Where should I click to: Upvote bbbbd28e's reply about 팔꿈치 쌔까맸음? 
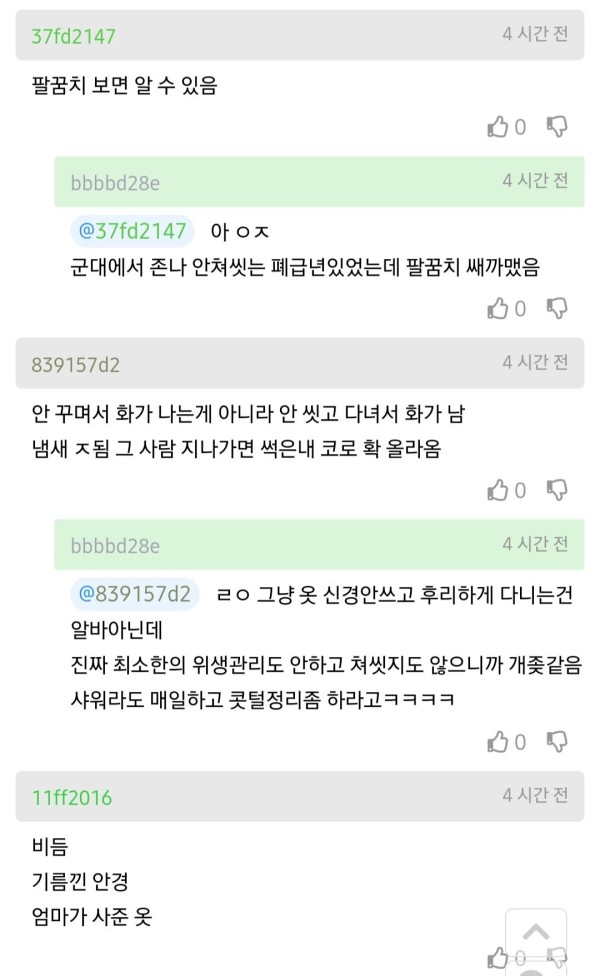(498, 309)
